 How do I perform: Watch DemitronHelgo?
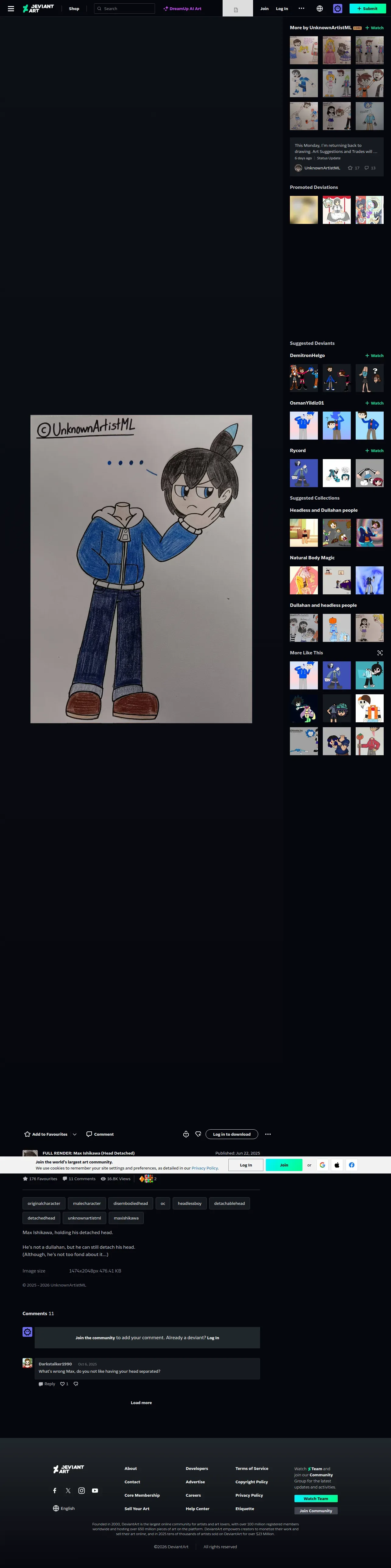pyautogui.click(x=375, y=356)
